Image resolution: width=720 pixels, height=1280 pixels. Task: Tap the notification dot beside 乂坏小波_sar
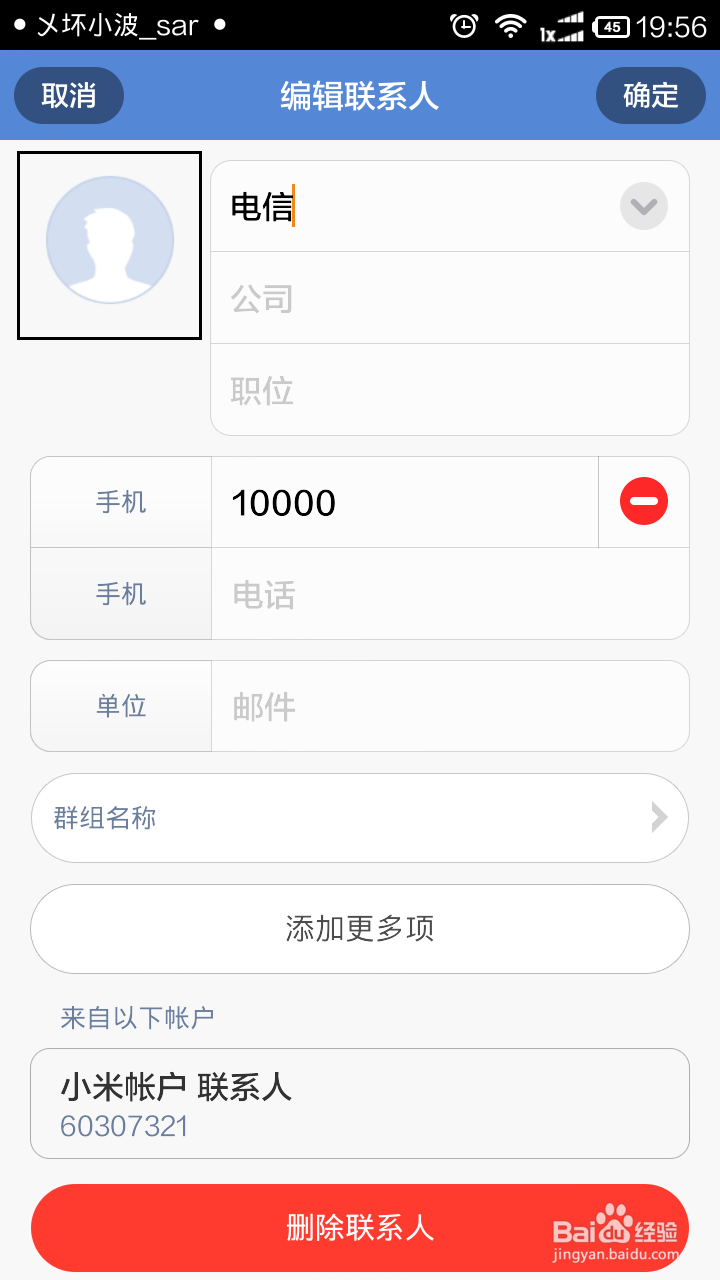pyautogui.click(x=222, y=24)
